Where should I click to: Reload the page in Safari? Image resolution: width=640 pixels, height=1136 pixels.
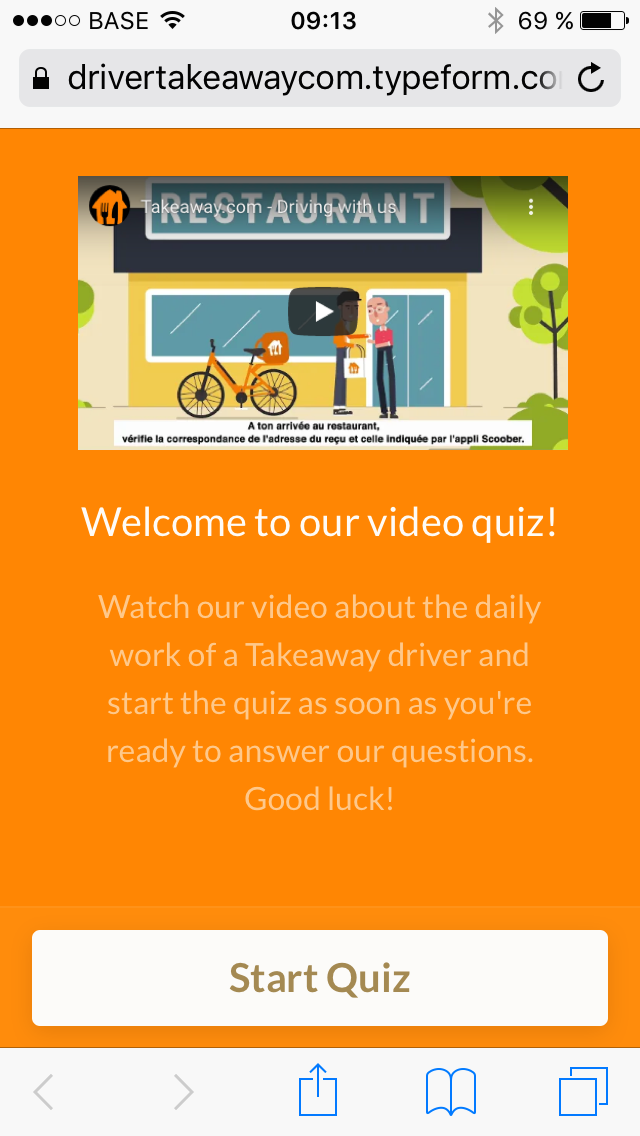[x=591, y=78]
